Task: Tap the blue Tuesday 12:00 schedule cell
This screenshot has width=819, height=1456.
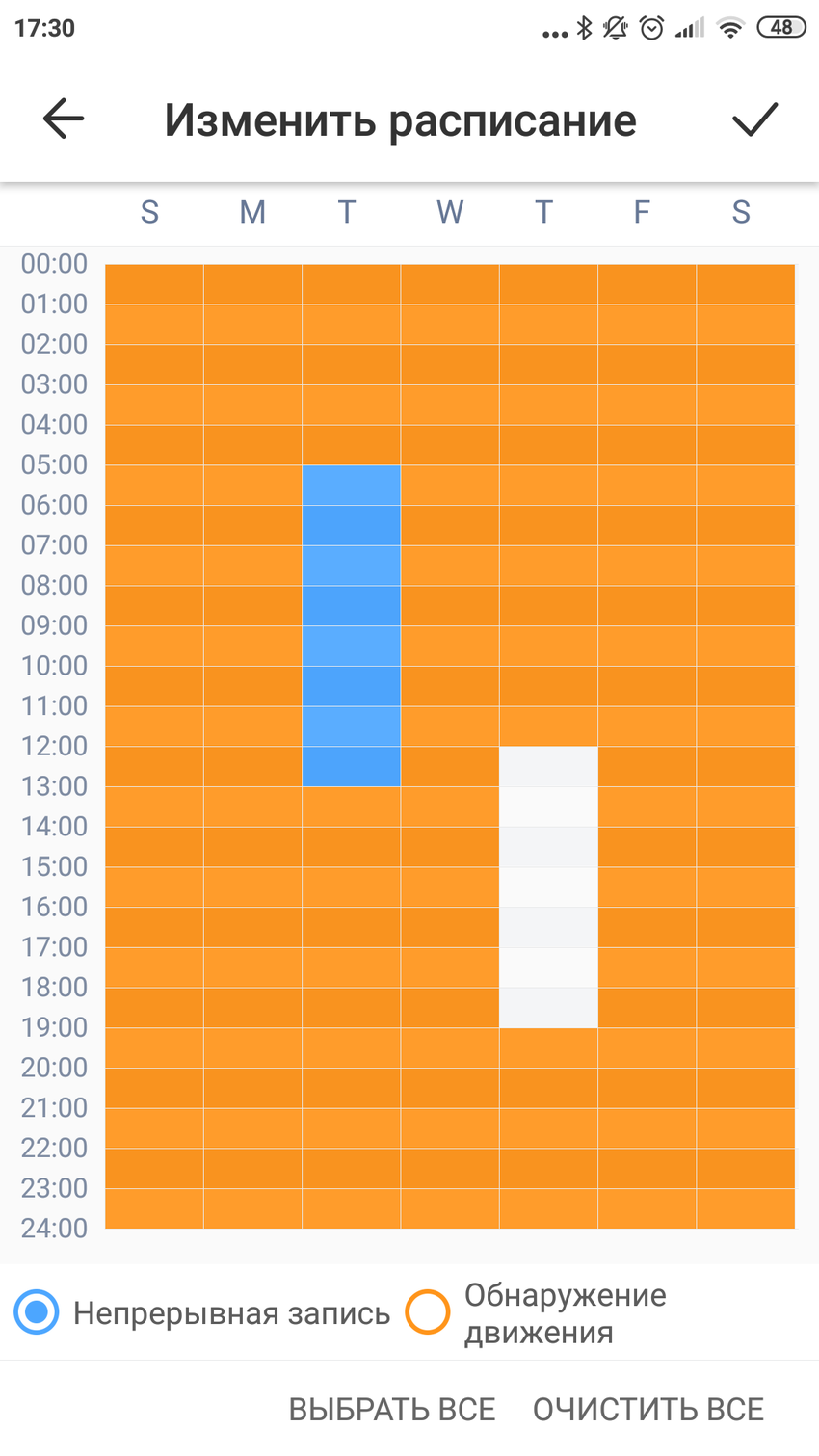Action: tap(351, 766)
